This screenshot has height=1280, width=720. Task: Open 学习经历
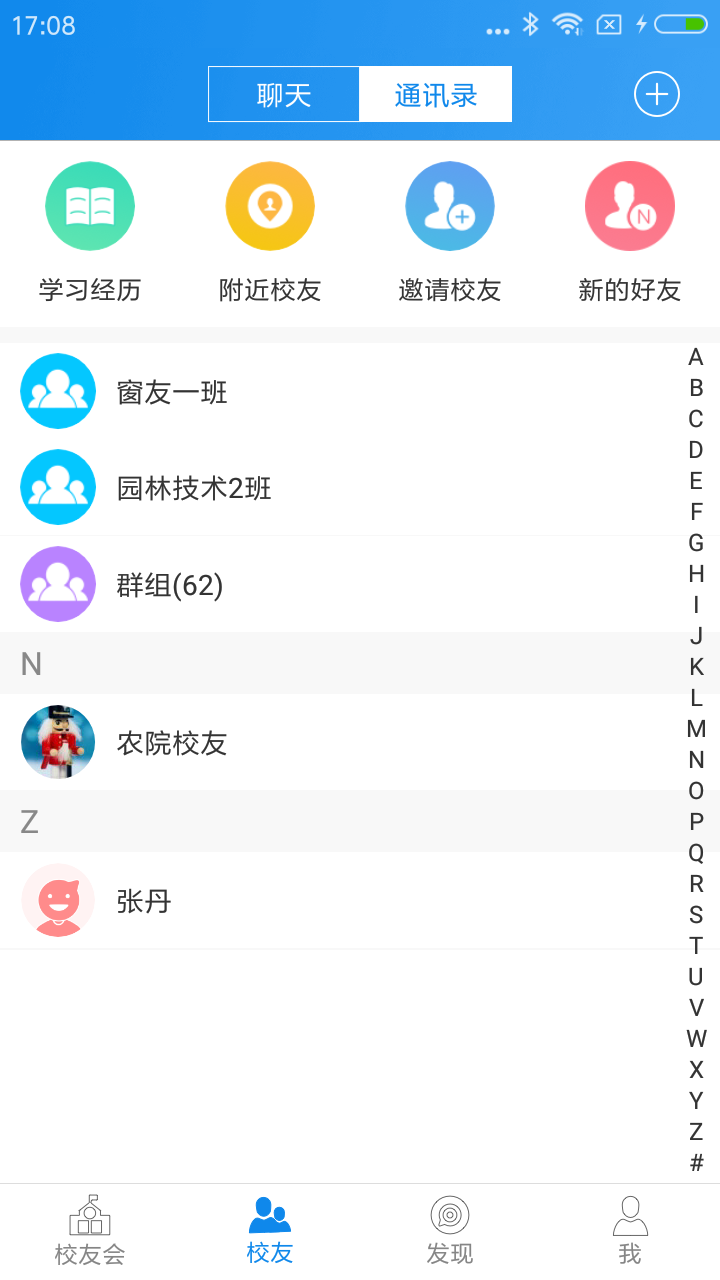coord(90,232)
